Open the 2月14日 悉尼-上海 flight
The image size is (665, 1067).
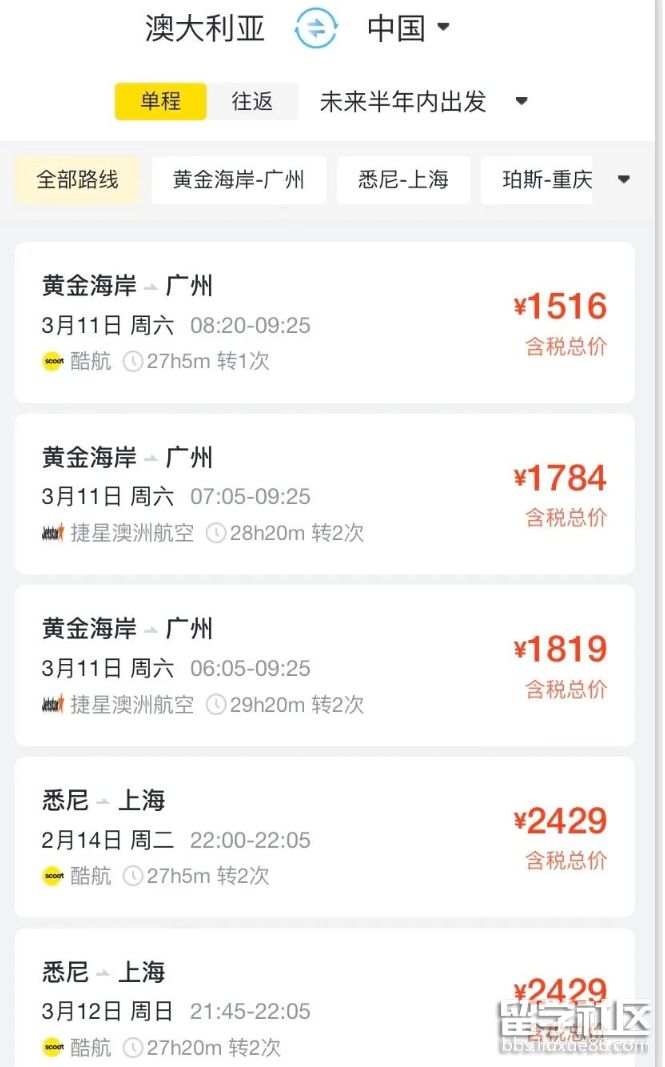(x=325, y=837)
